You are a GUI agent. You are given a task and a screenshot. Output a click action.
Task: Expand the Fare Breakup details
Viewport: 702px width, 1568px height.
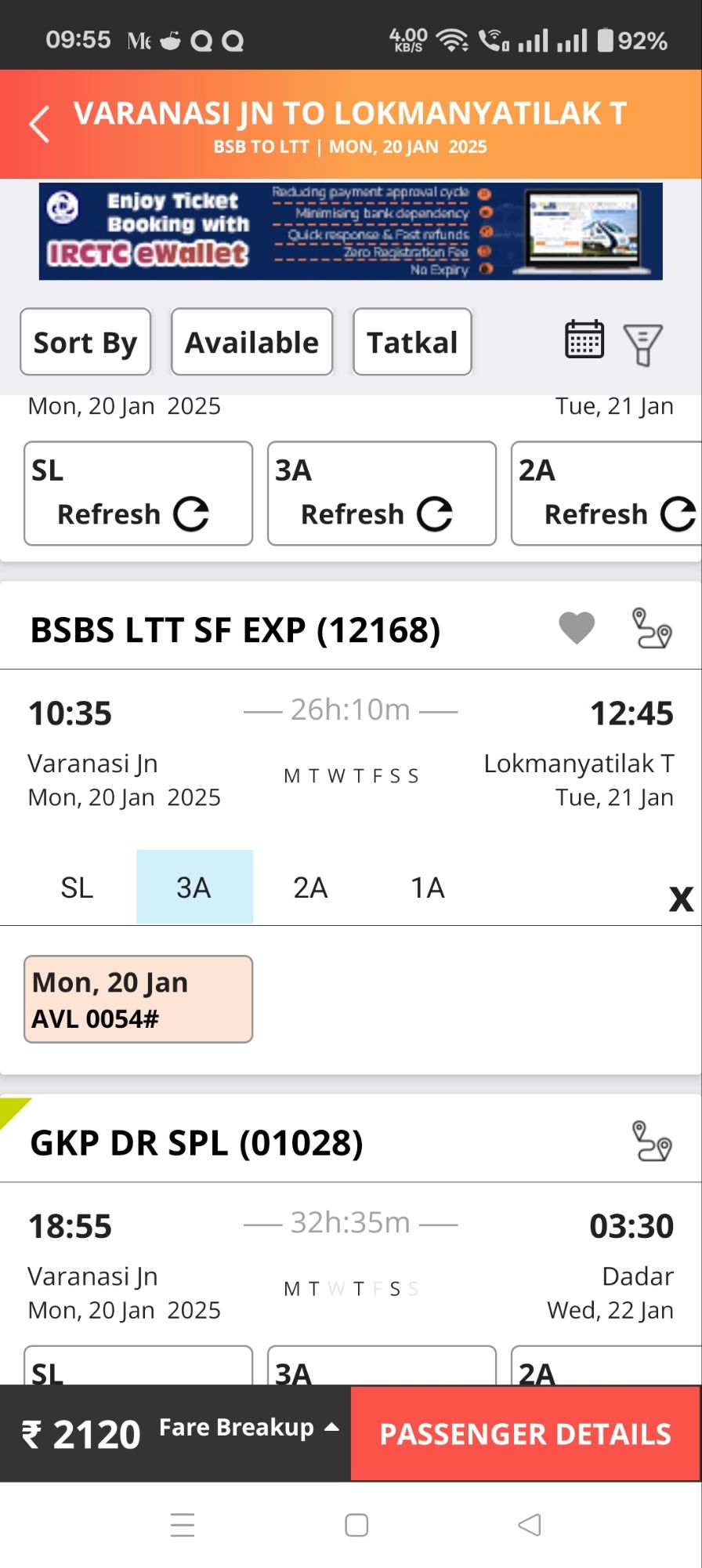pos(249,1428)
